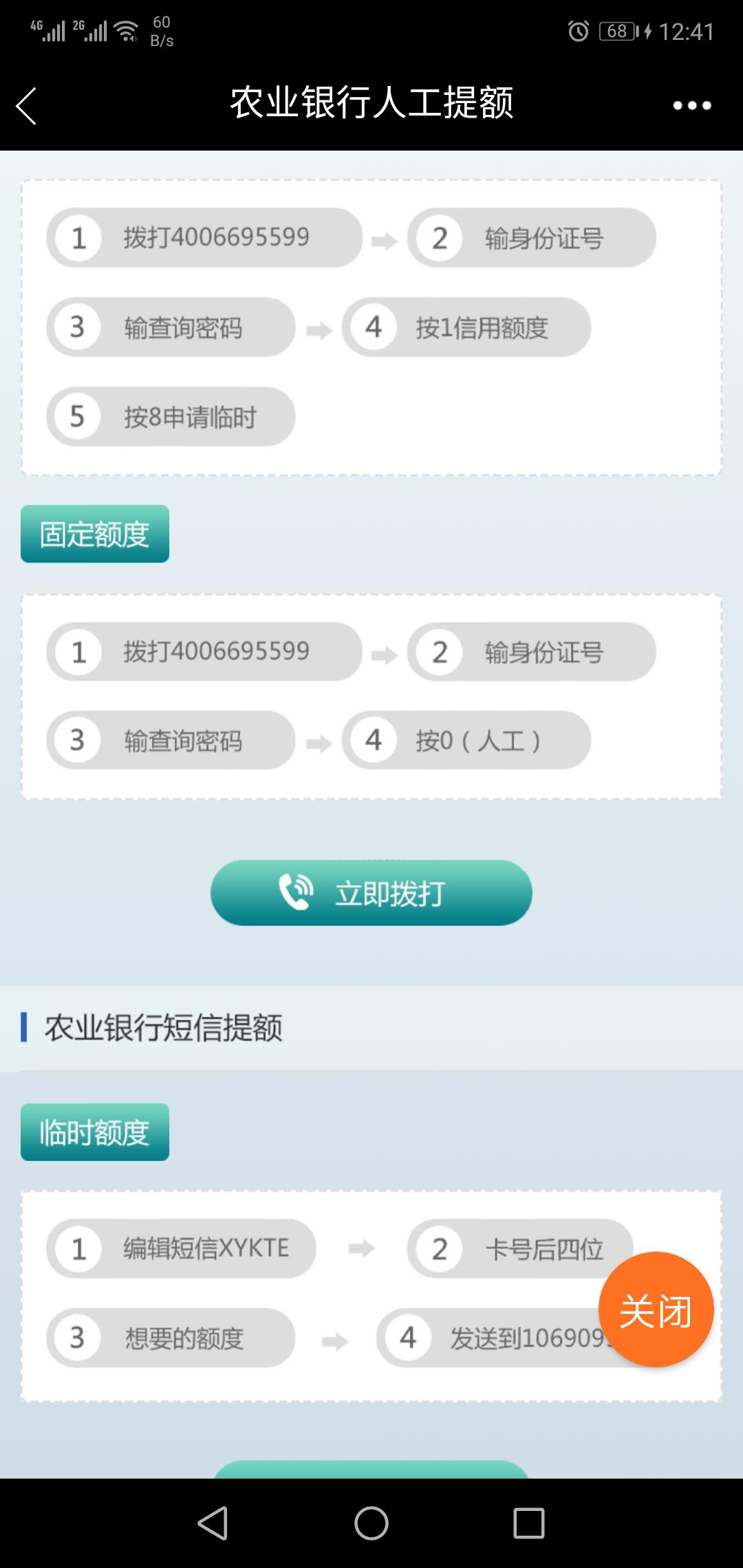Dismiss the orange 关闭 floating button
This screenshot has width=743, height=1568.
[x=656, y=1309]
